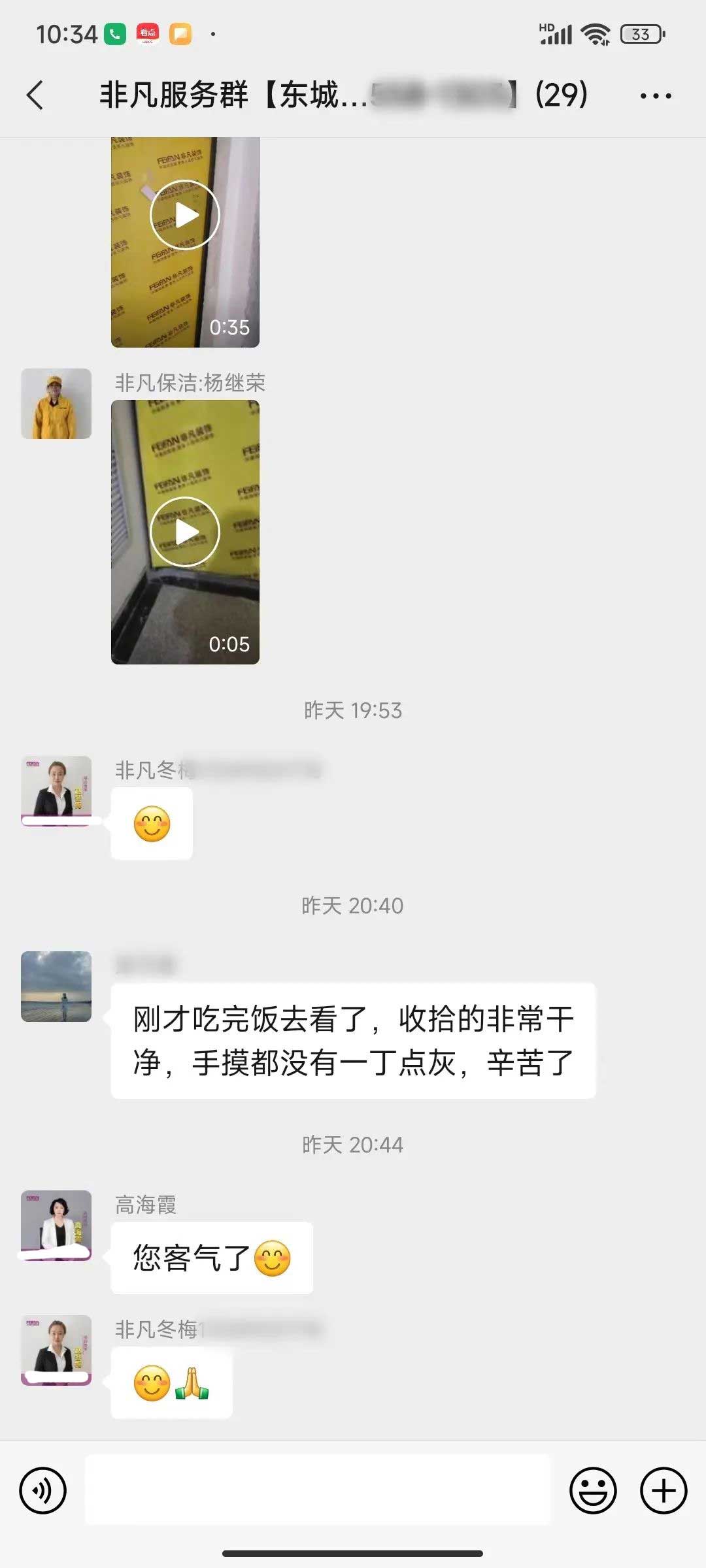This screenshot has width=706, height=1568.
Task: Switch to voice message input
Action: click(43, 1491)
